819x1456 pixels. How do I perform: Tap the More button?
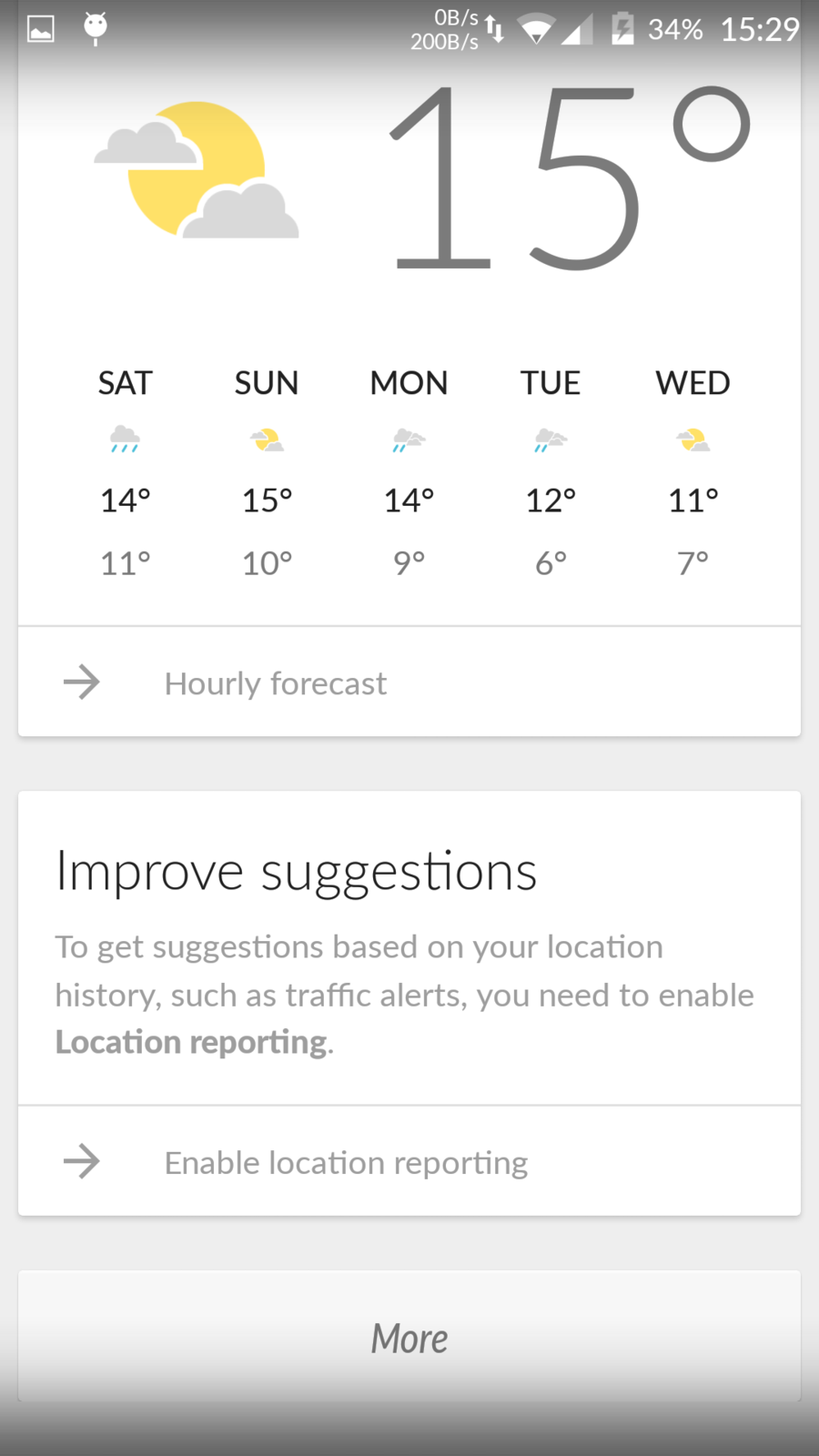pyautogui.click(x=409, y=1338)
